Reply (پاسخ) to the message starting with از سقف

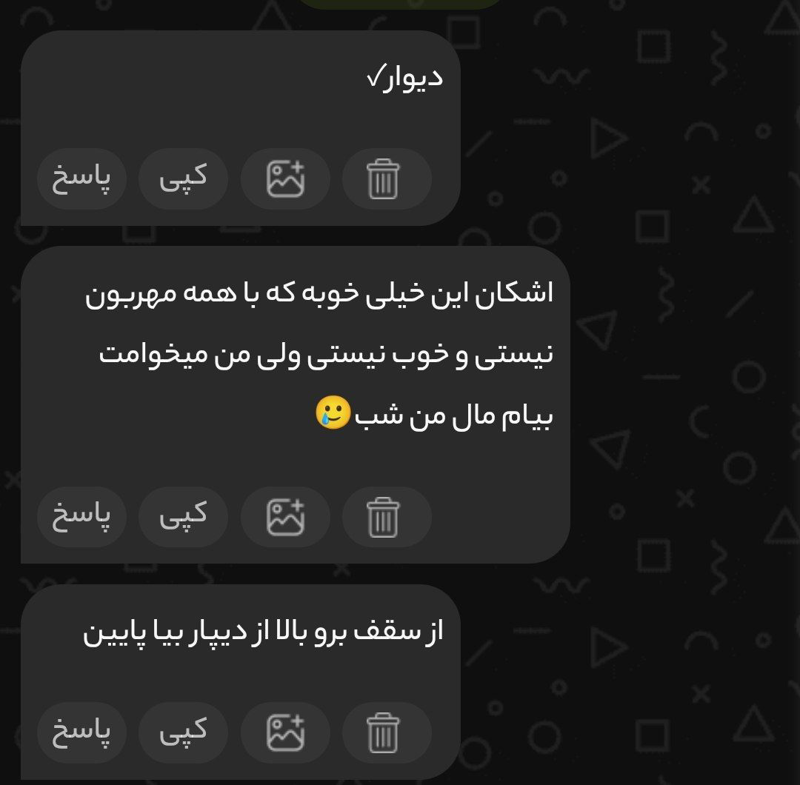[81, 731]
